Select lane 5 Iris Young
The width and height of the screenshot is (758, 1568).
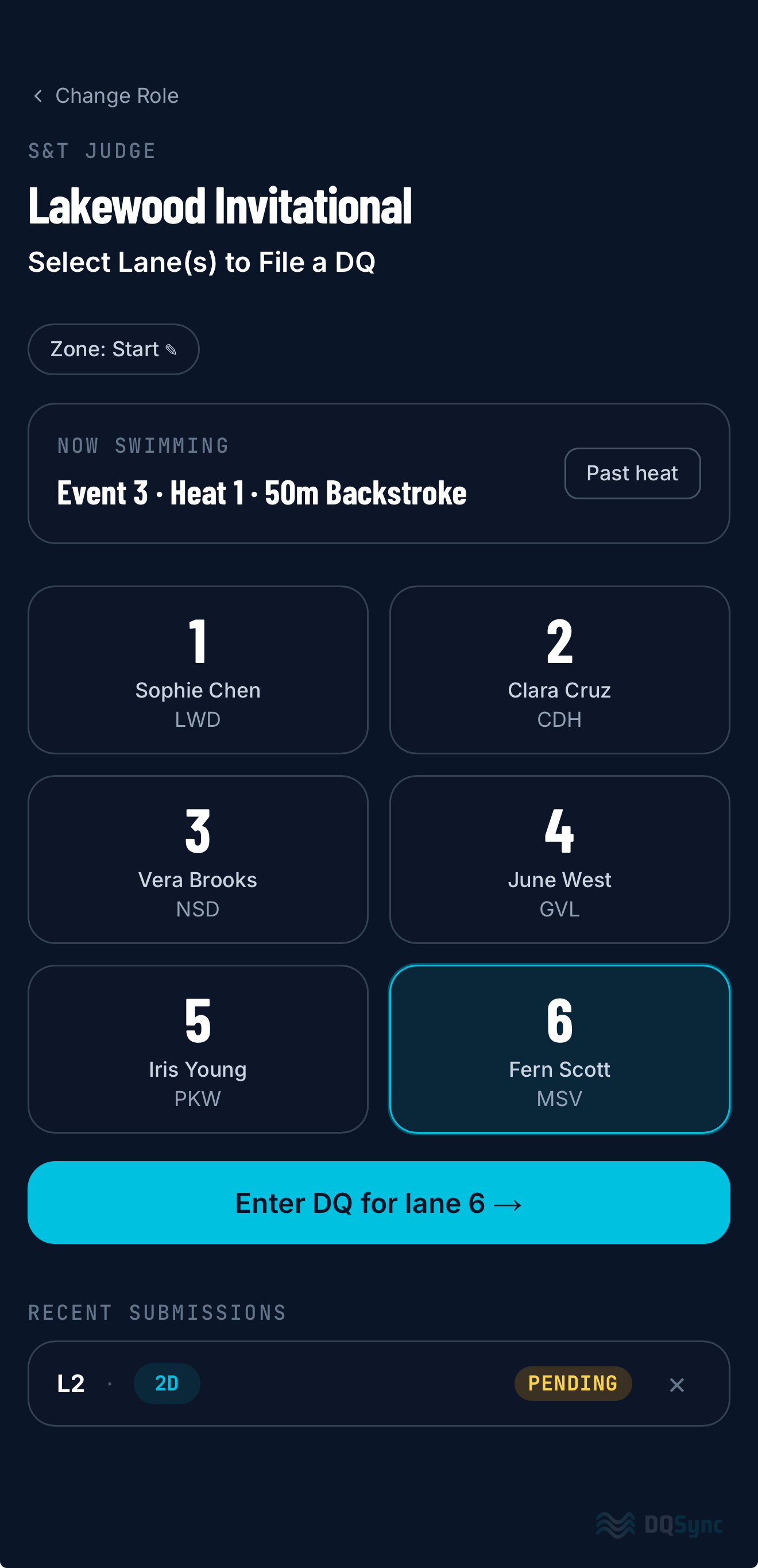coord(198,1049)
